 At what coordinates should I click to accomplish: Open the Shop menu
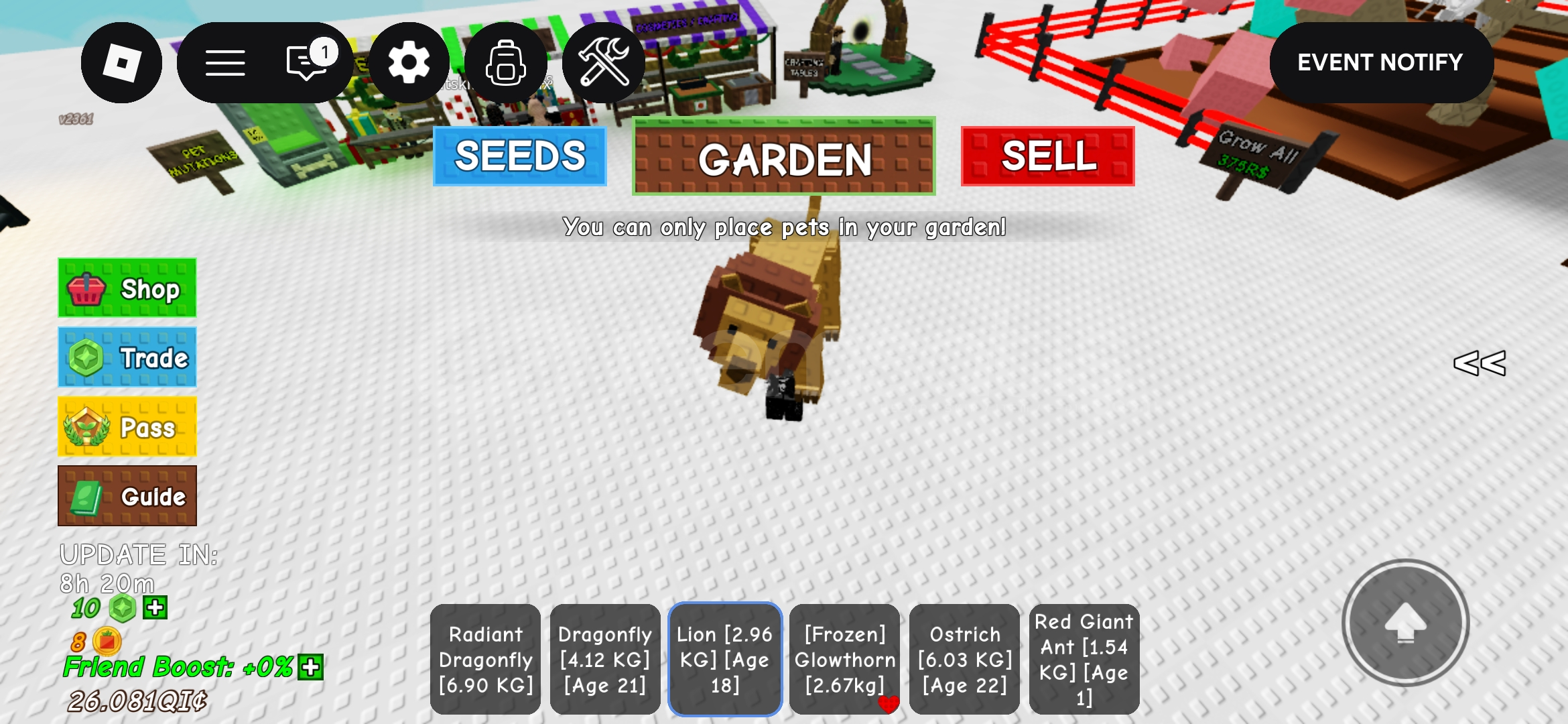tap(127, 288)
